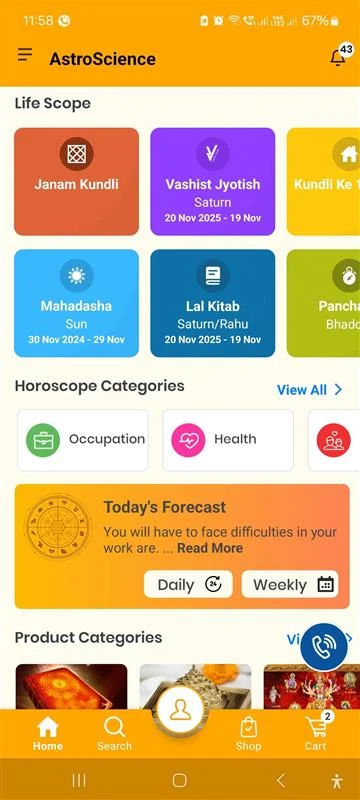Read more of Today's Forecast
The width and height of the screenshot is (360, 800).
point(210,548)
